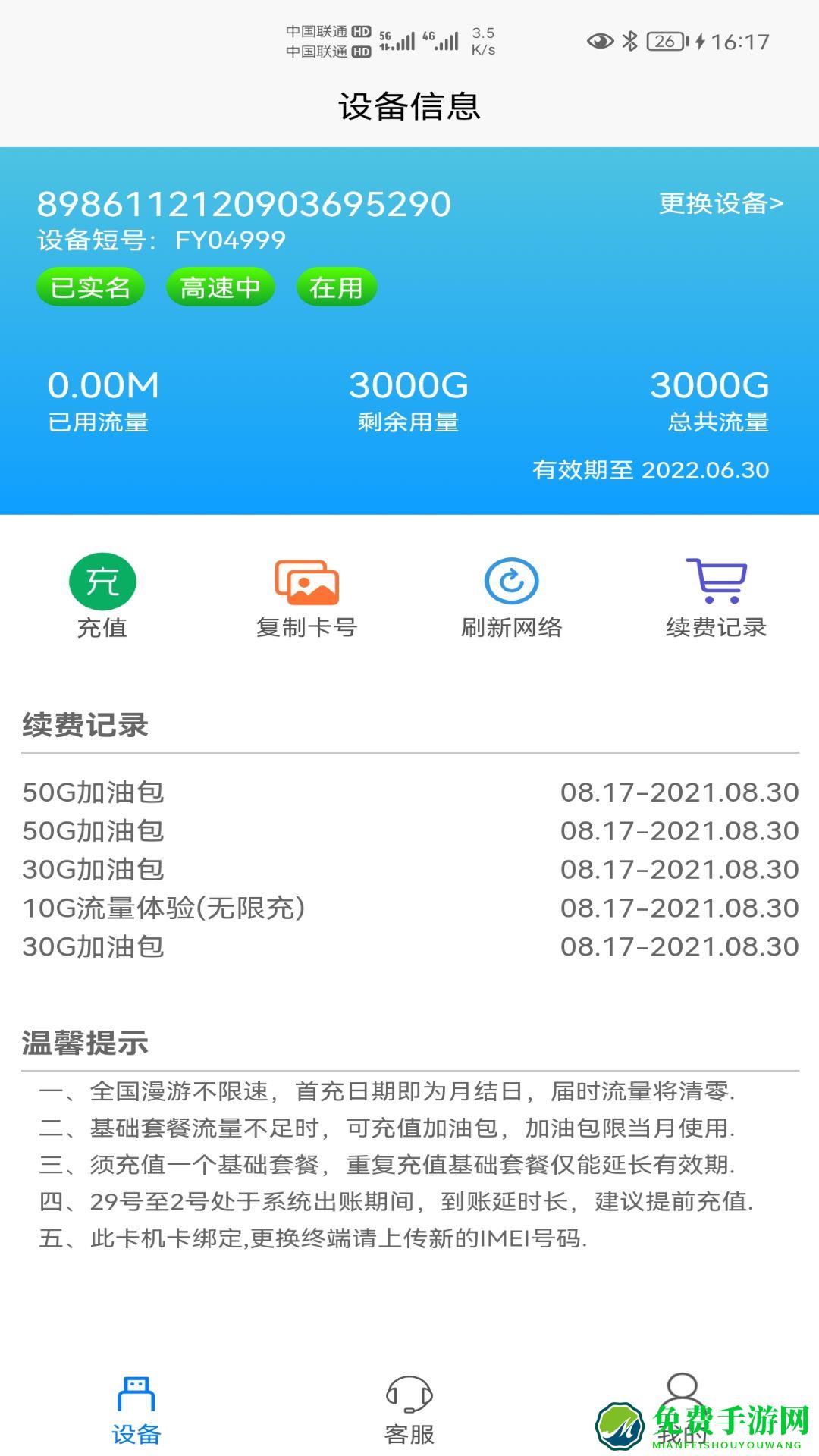Viewport: 819px width, 1456px height.
Task: Tap the device number 8986112120903695290
Action: (244, 201)
